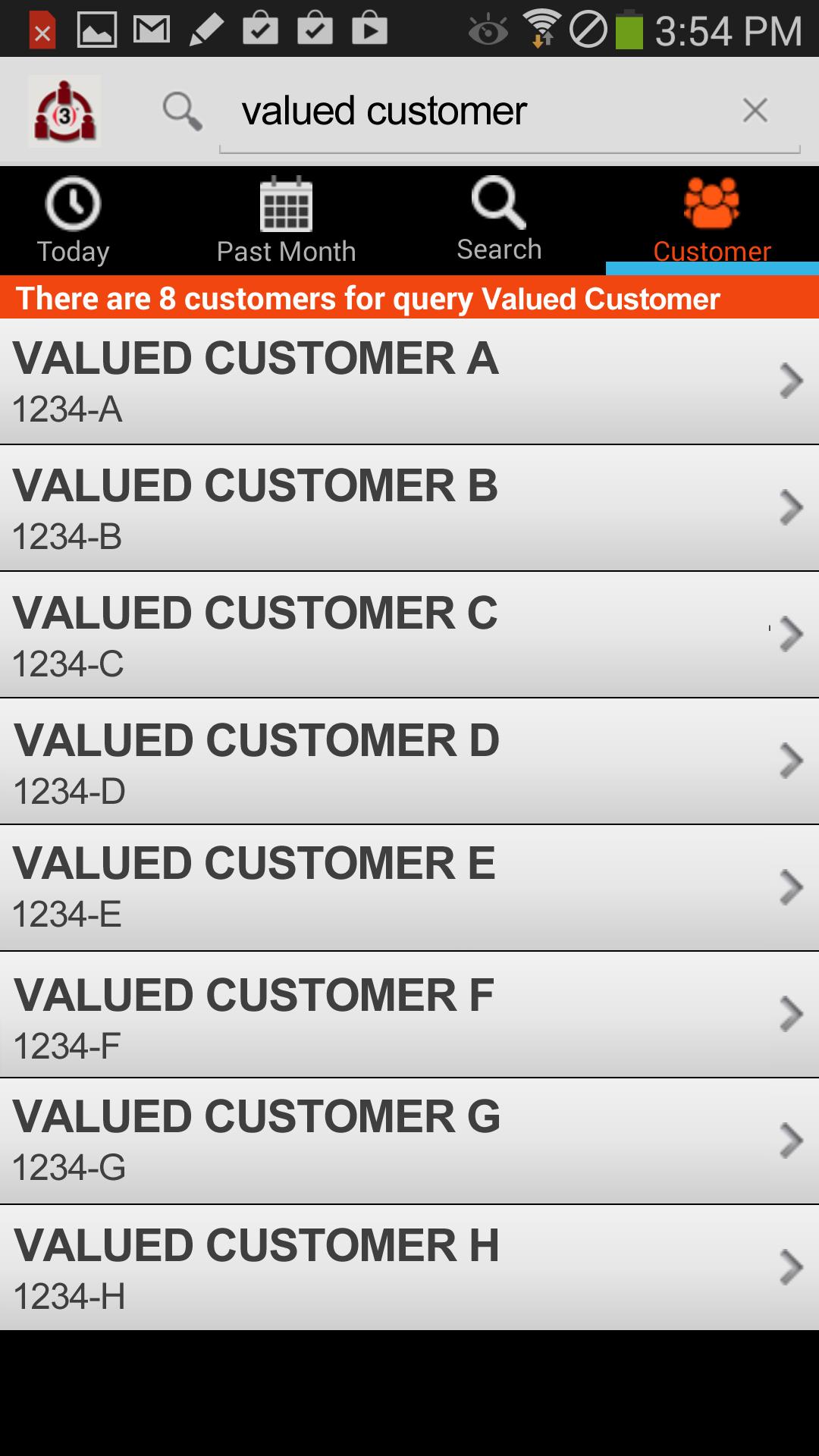The width and height of the screenshot is (819, 1456).
Task: Open the 1234-E customer row
Action: 409,888
